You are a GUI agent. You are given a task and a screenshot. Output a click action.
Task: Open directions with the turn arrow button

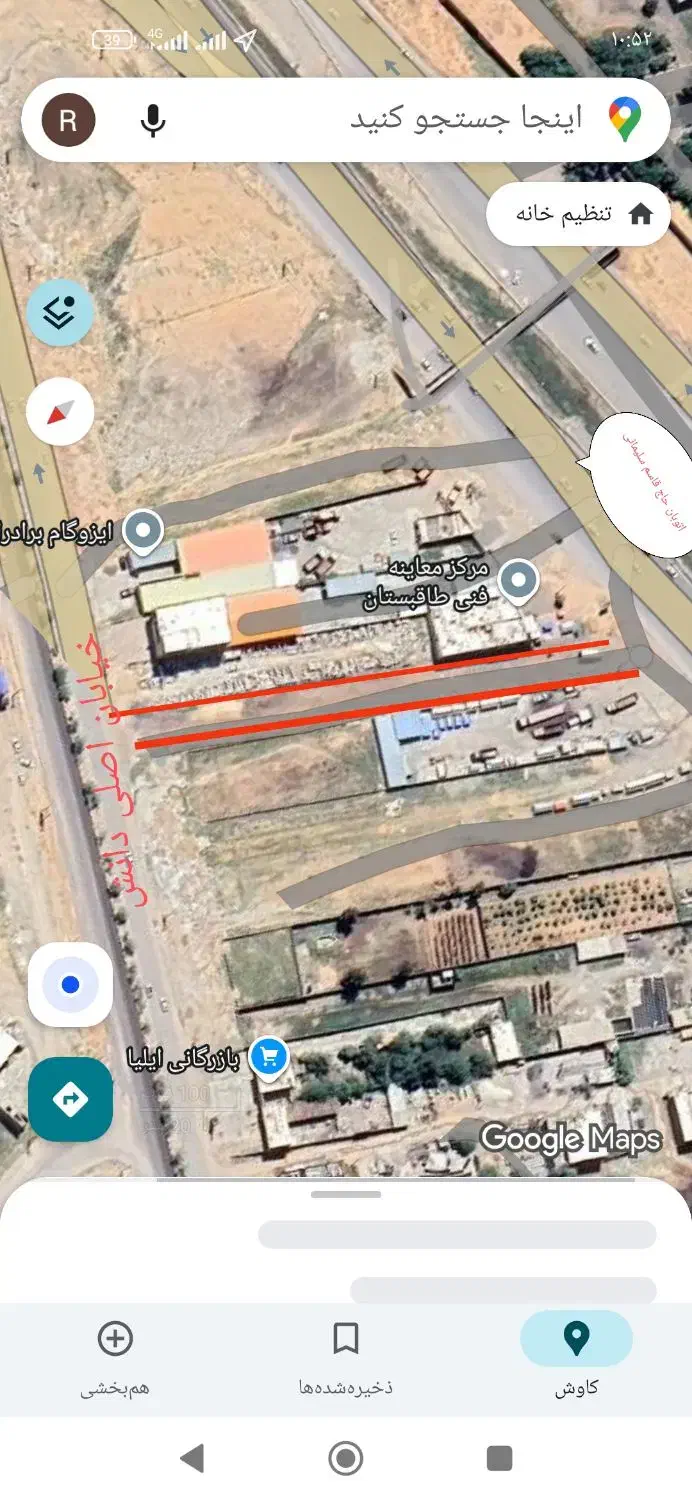(70, 1100)
